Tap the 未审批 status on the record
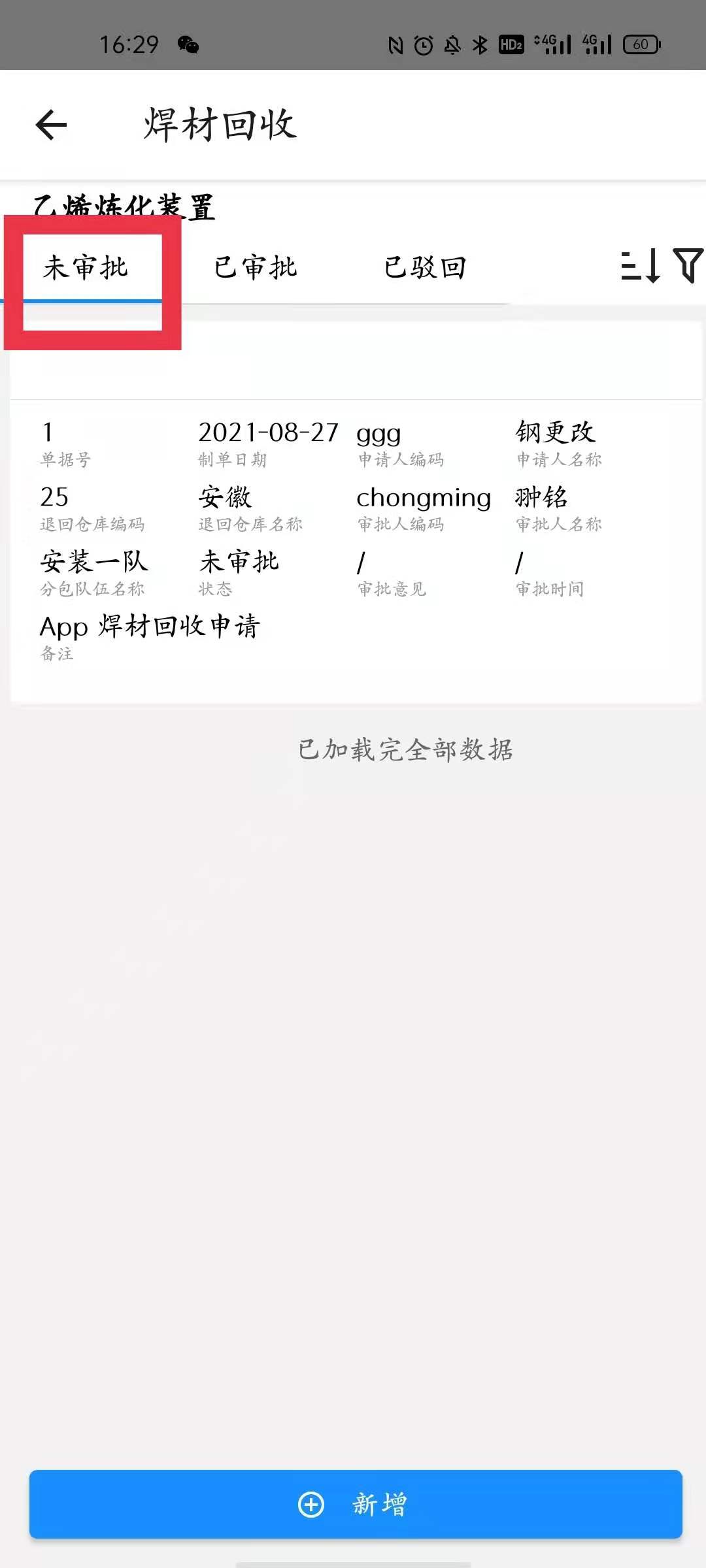This screenshot has height=1568, width=706. [x=238, y=562]
